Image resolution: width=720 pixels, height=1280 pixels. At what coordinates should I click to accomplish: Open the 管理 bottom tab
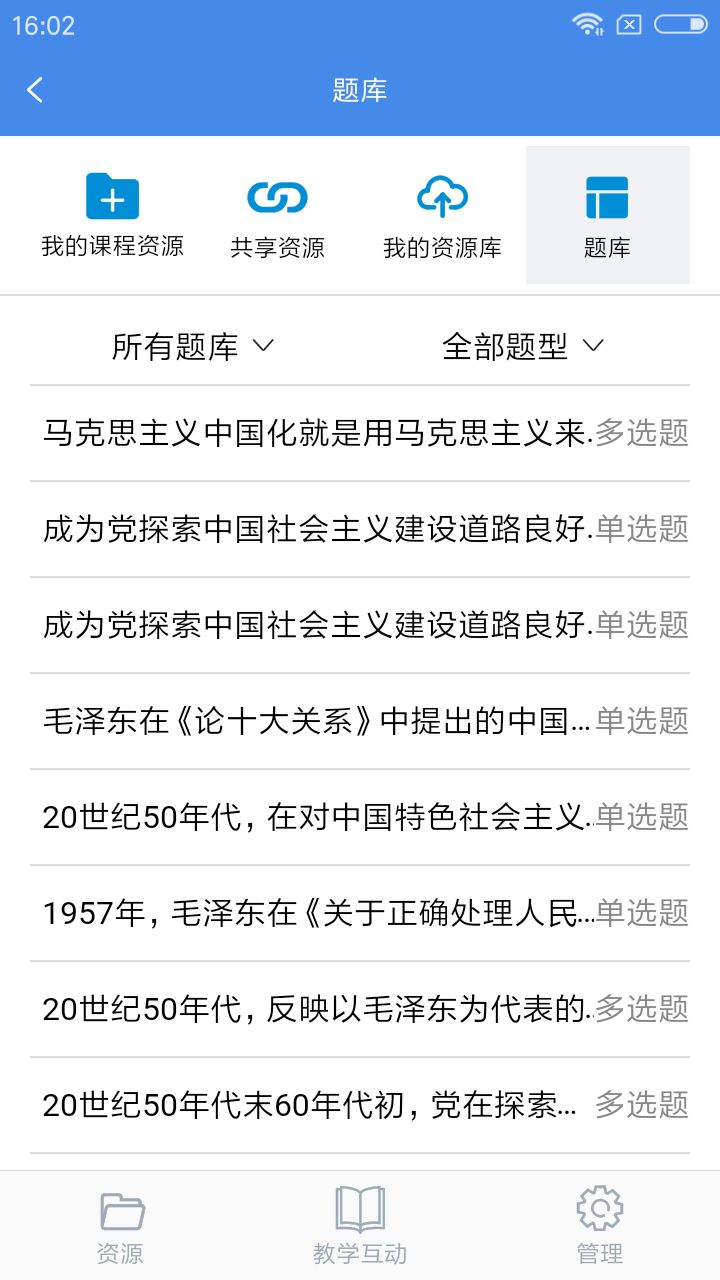point(600,1226)
